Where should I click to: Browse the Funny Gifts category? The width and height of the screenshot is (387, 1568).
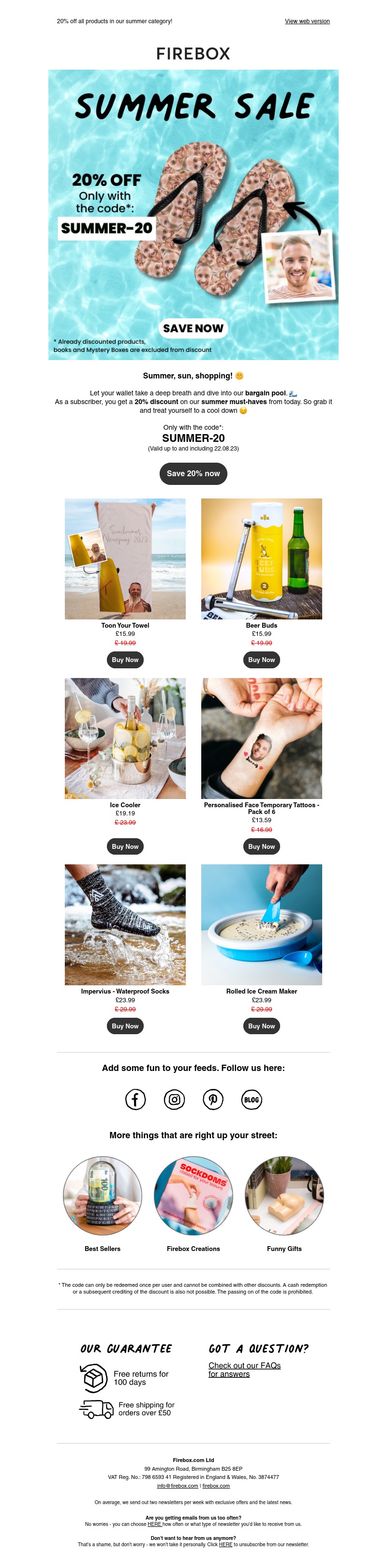284,1196
